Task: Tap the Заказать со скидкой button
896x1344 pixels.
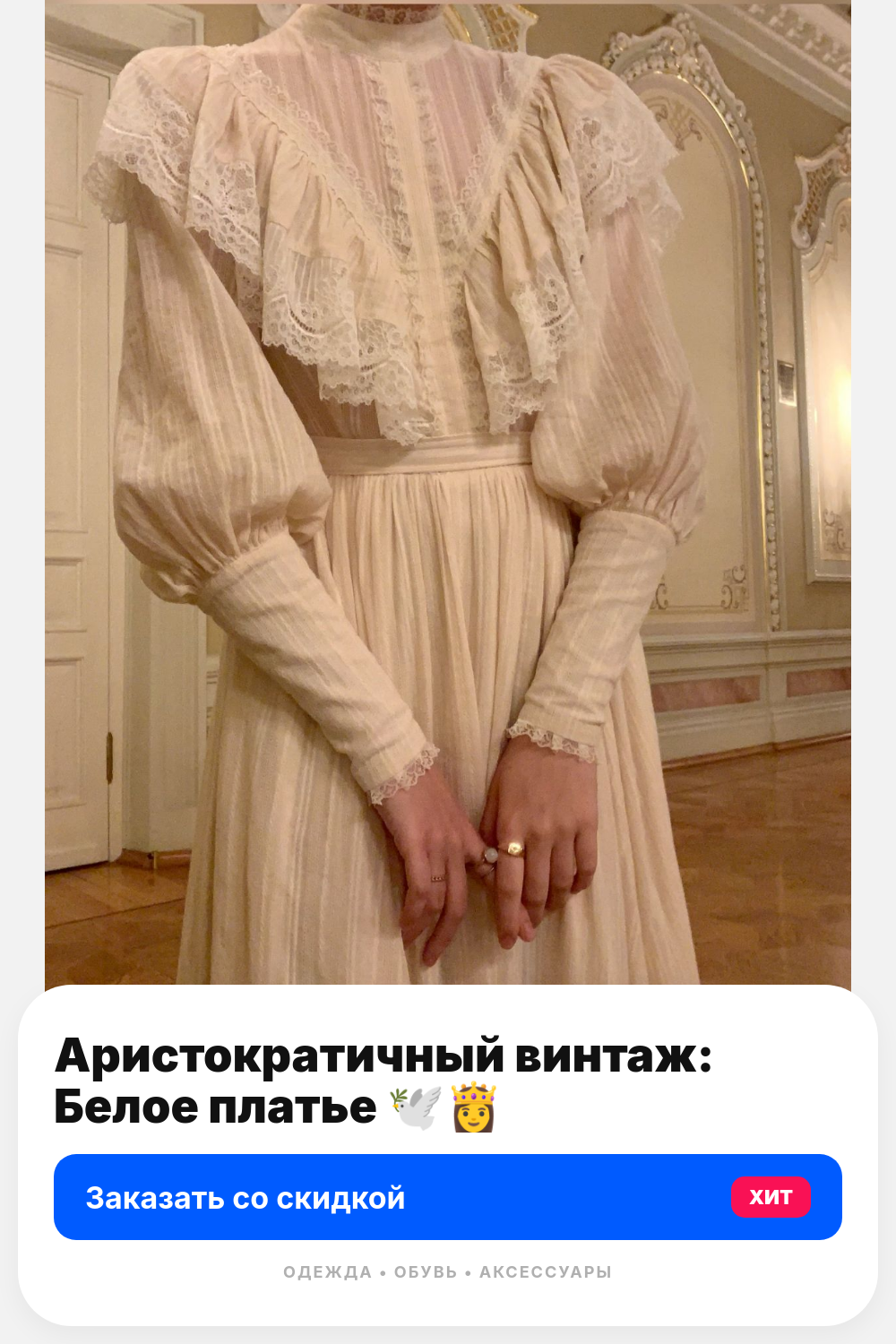Action: pos(448,1197)
